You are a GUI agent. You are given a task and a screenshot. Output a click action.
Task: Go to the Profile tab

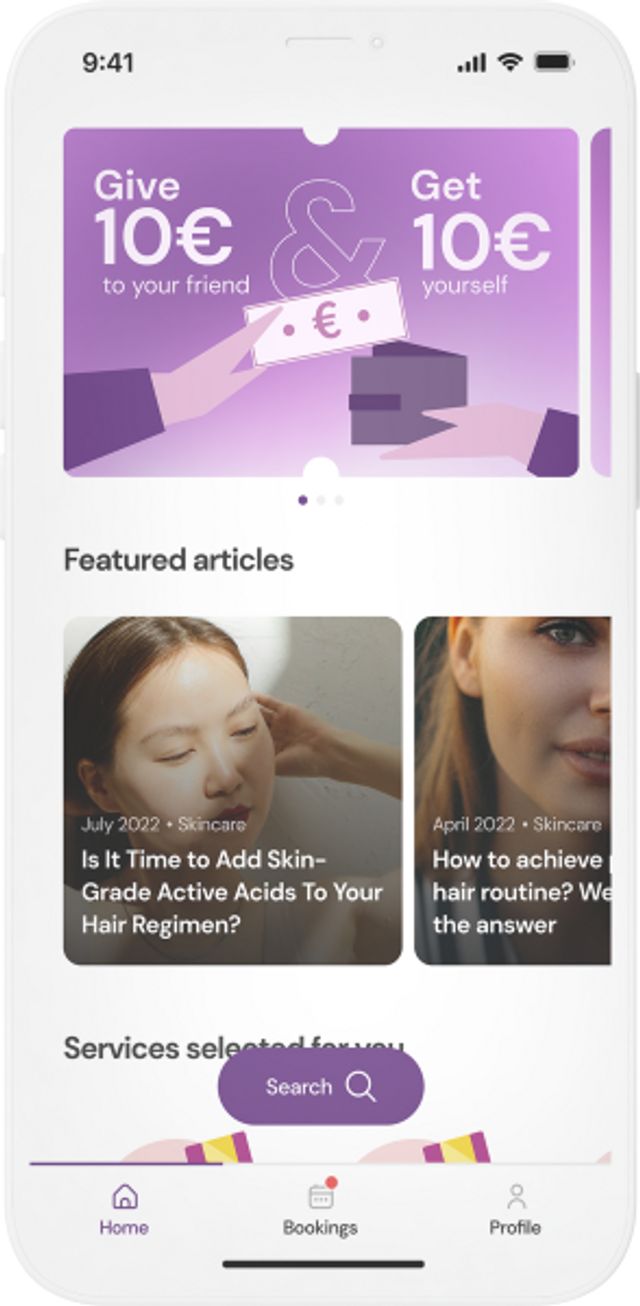515,1210
